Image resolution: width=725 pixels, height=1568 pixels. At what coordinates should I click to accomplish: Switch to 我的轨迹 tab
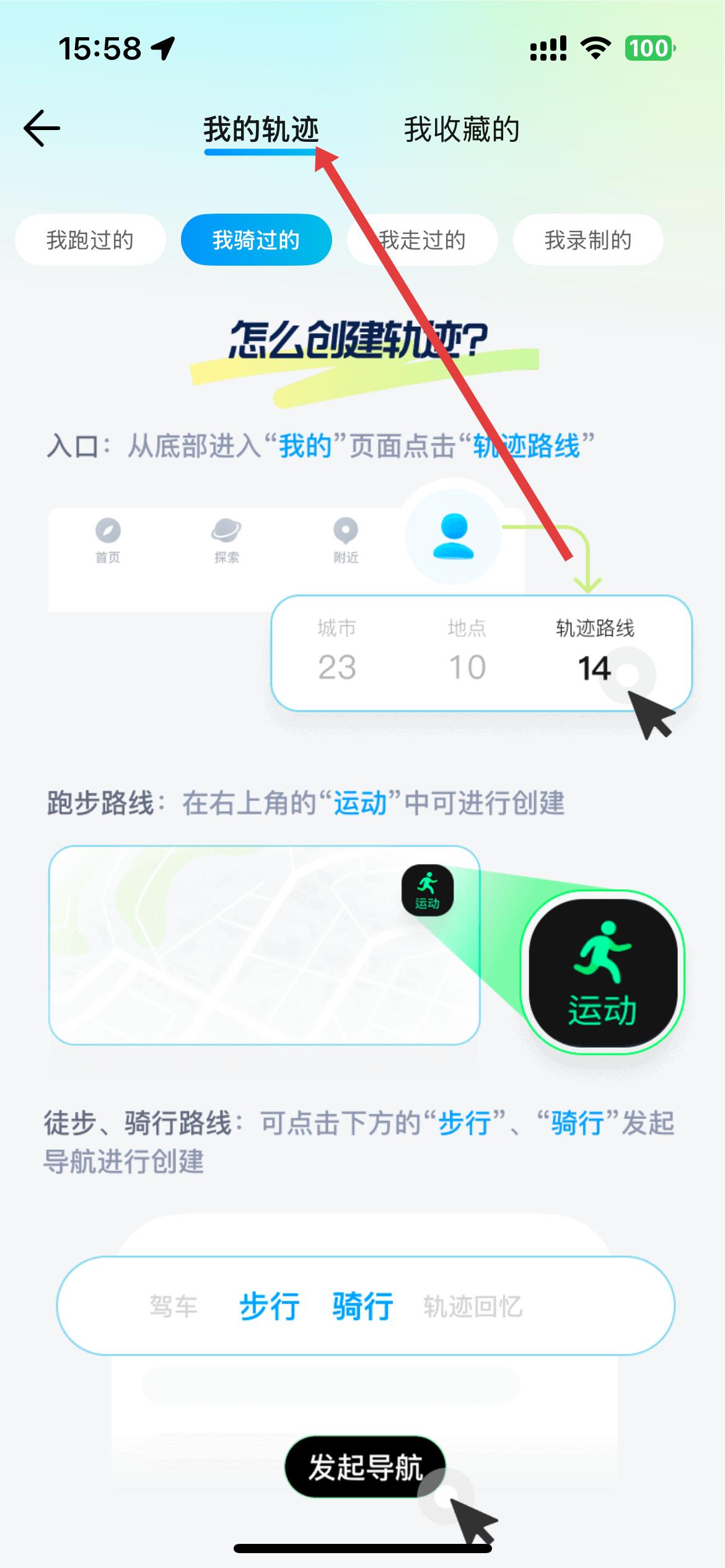(x=261, y=130)
